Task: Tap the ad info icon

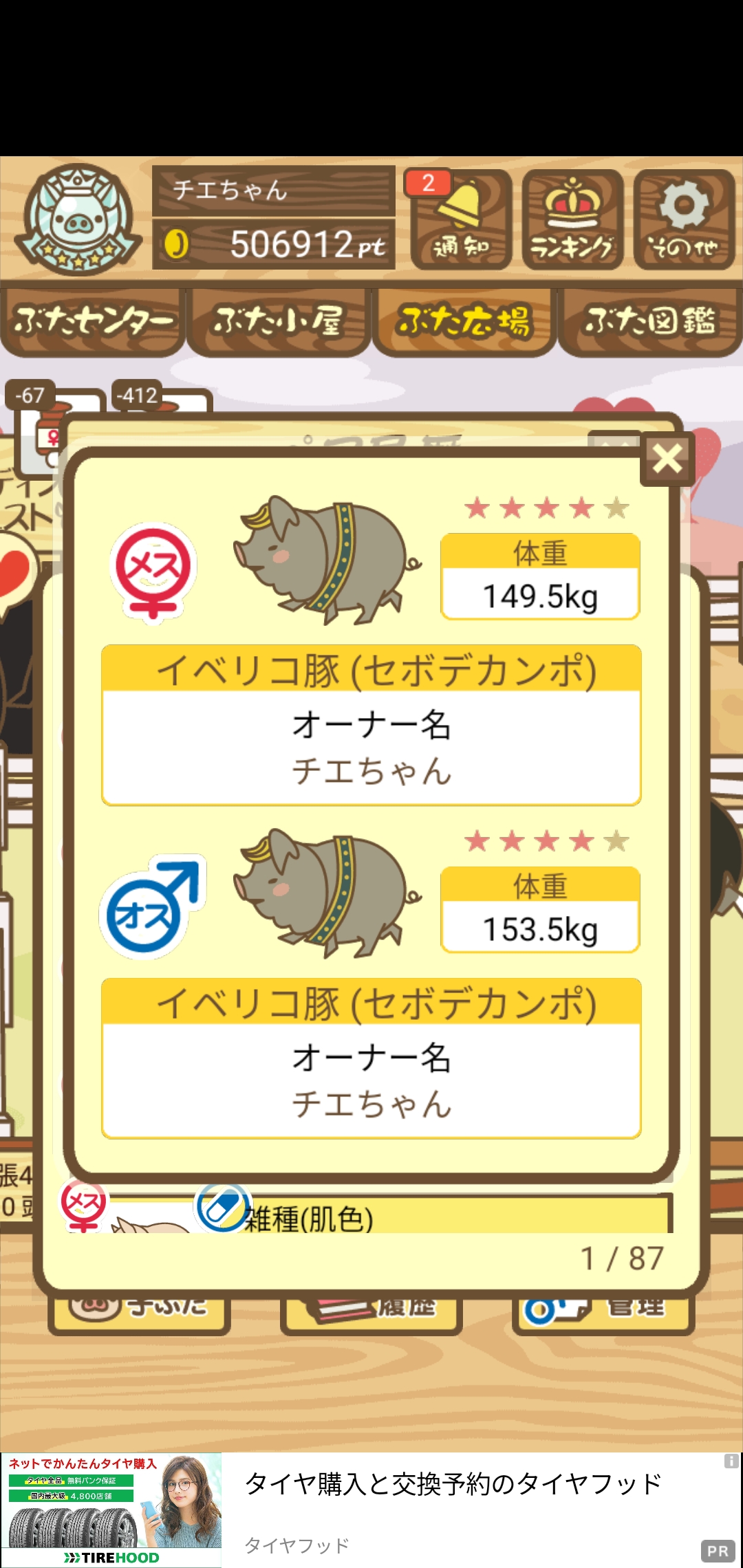Action: click(x=731, y=1461)
